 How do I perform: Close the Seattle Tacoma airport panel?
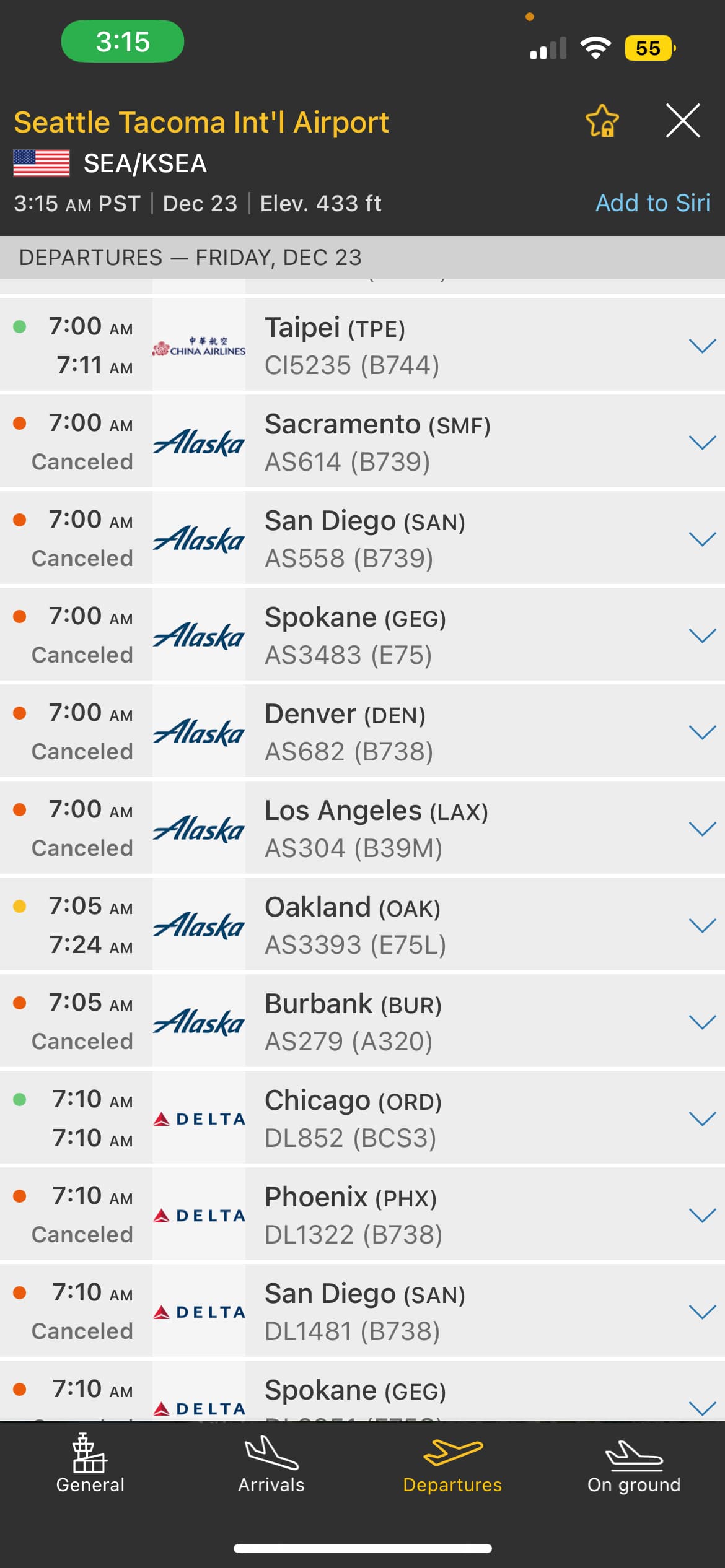(683, 120)
